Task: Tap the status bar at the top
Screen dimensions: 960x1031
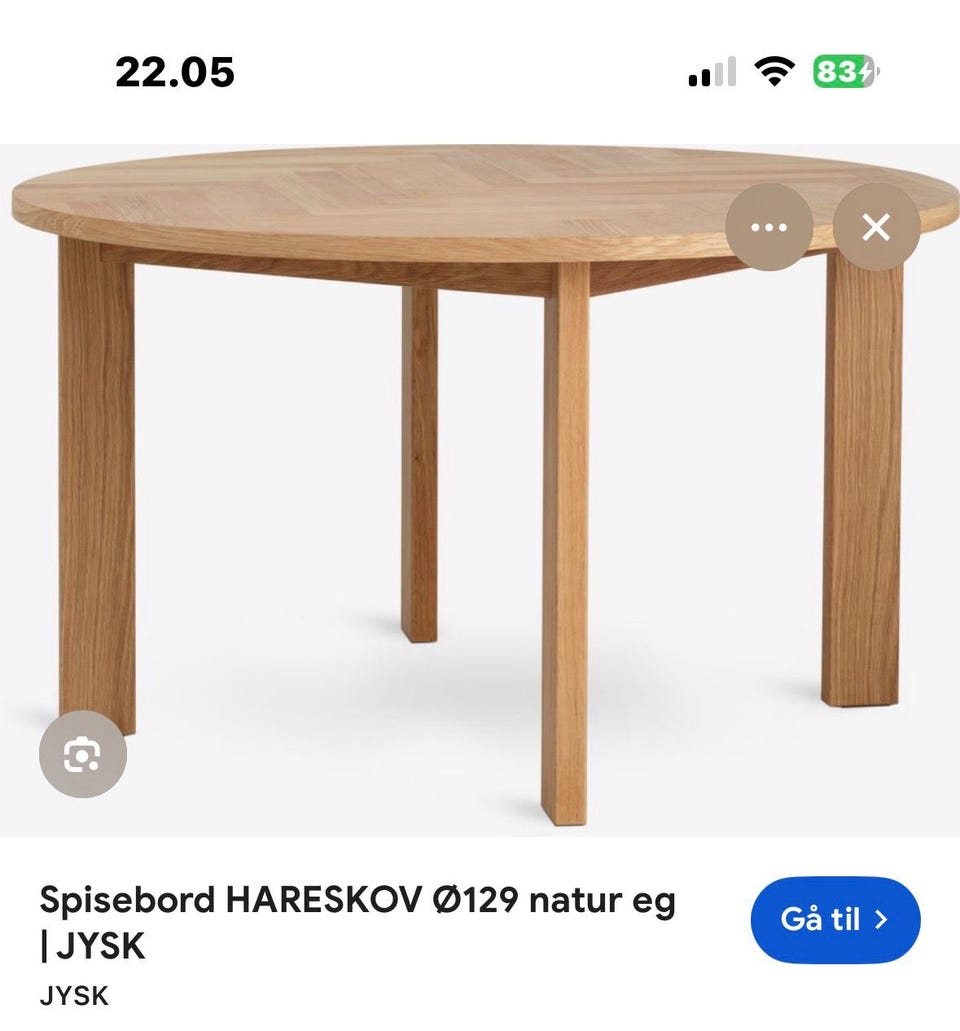Action: pyautogui.click(x=480, y=71)
